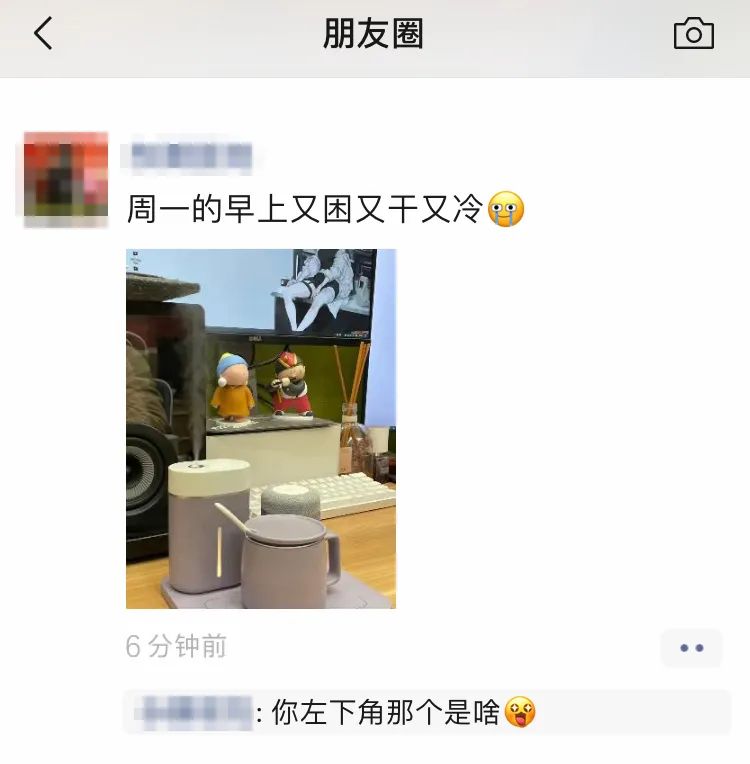Open the poster's blurred profile avatar
Image resolution: width=750 pixels, height=764 pixels.
[66, 179]
